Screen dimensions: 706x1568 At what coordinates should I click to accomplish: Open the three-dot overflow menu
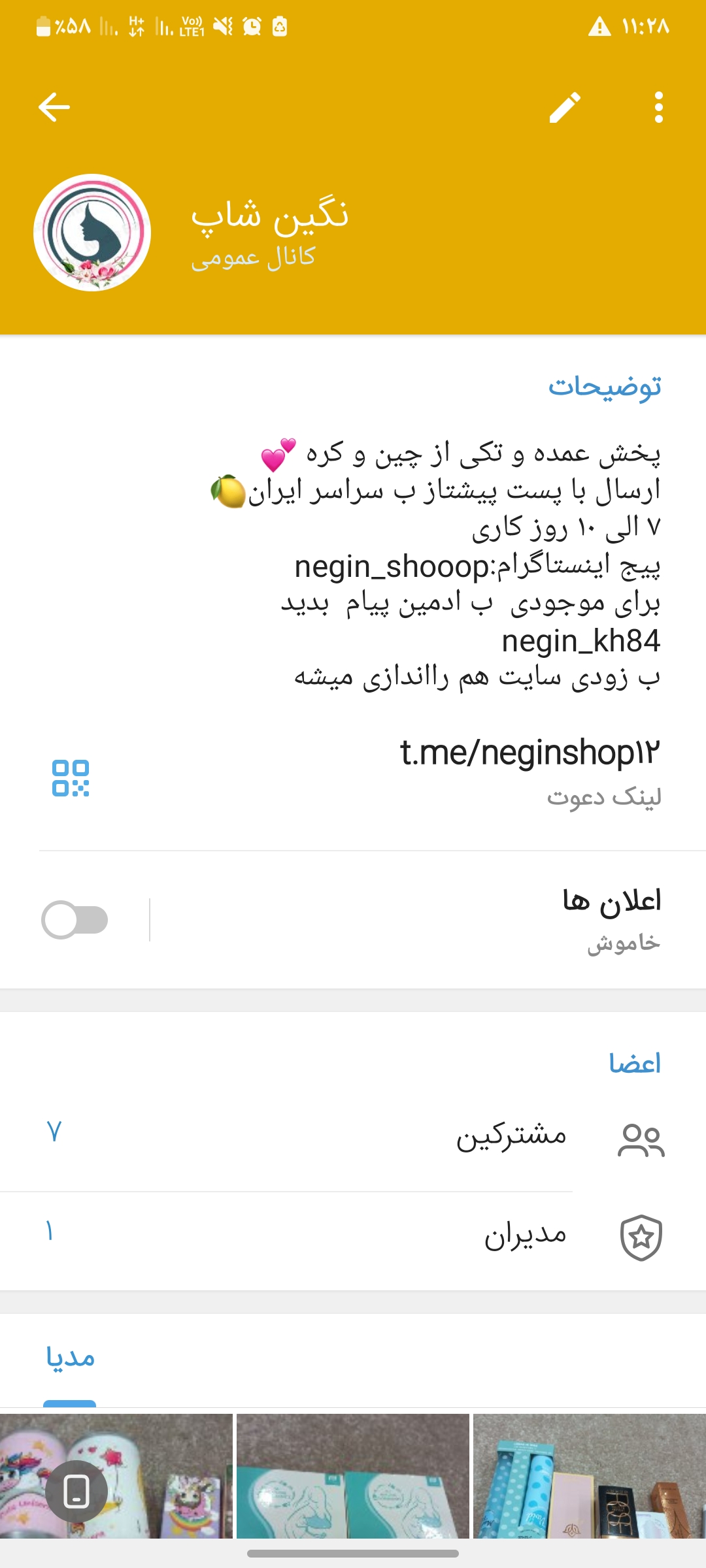click(x=658, y=107)
